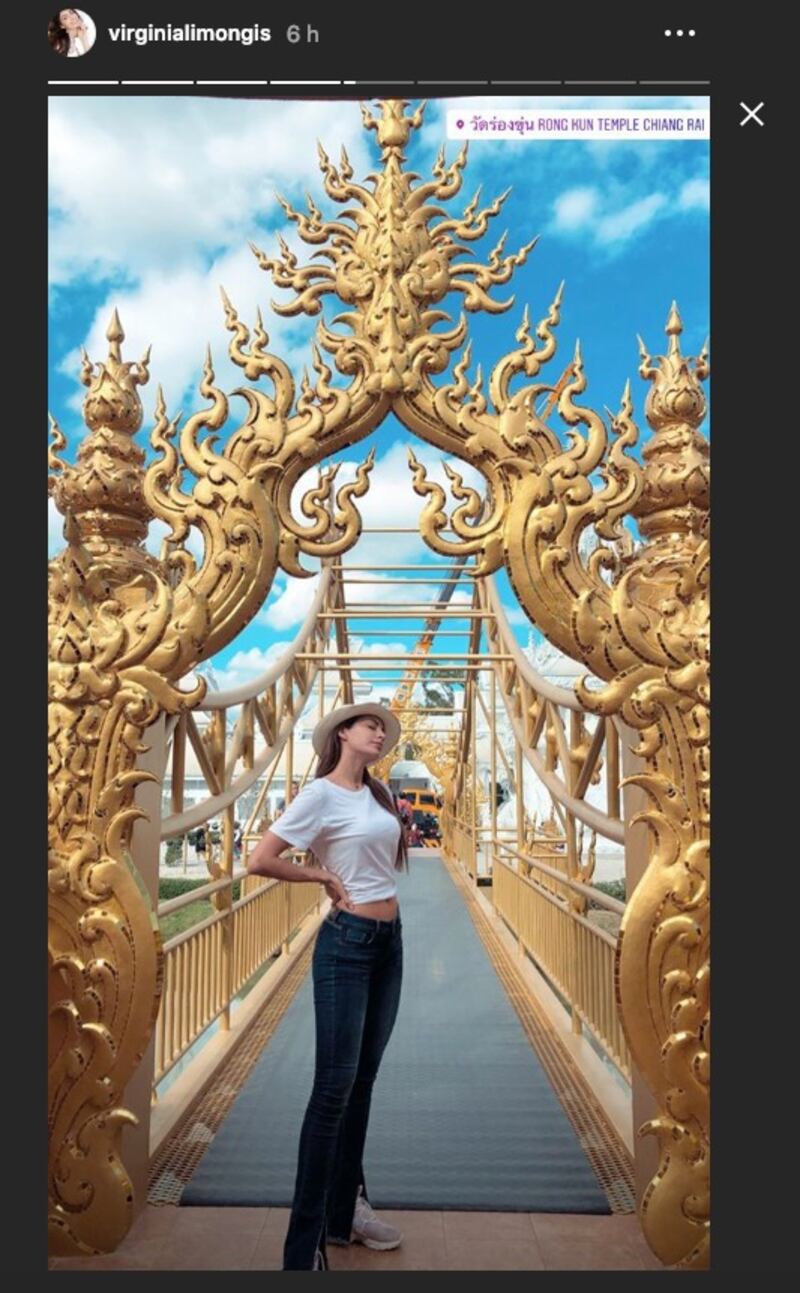Open the virginialimongis username link
This screenshot has width=800, height=1293.
click(x=189, y=34)
